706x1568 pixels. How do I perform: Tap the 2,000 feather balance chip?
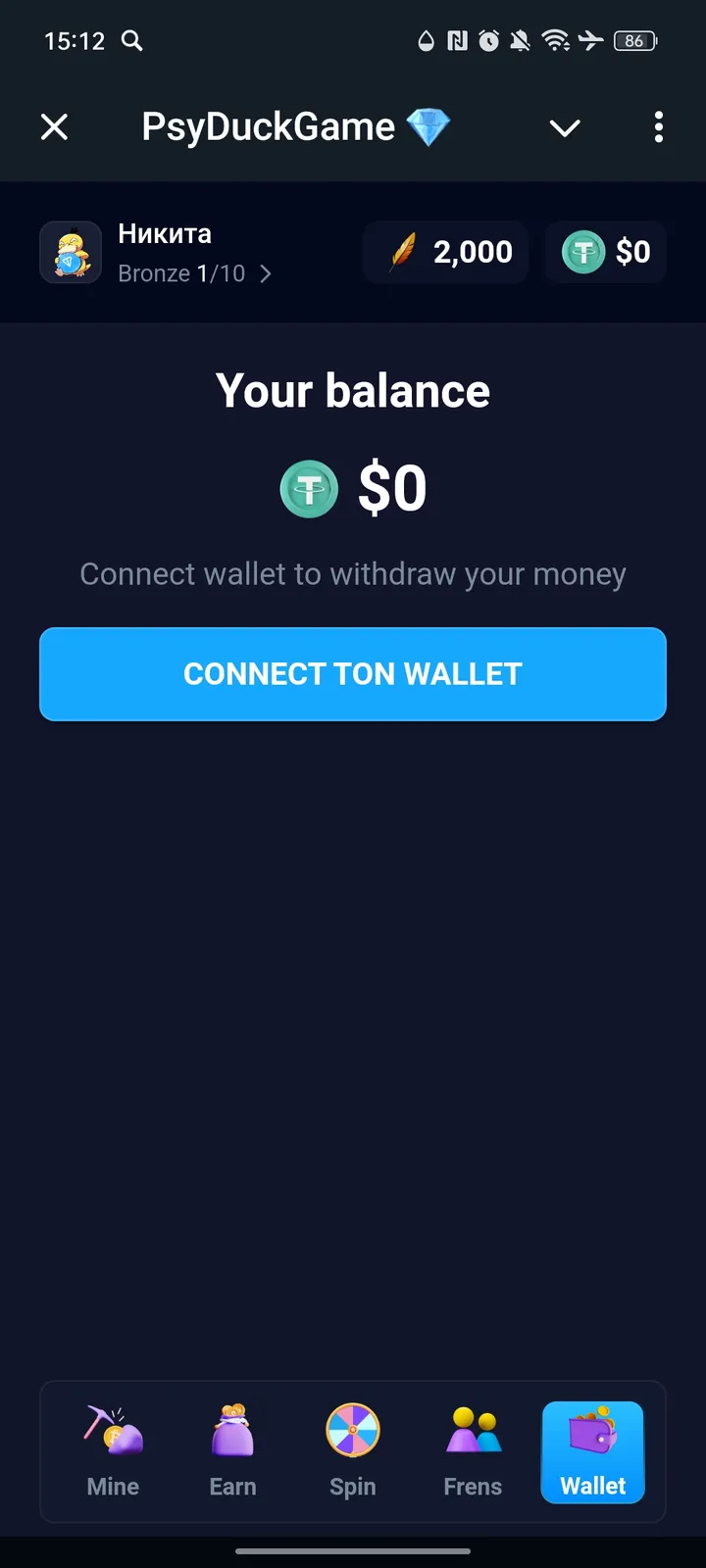(x=446, y=253)
